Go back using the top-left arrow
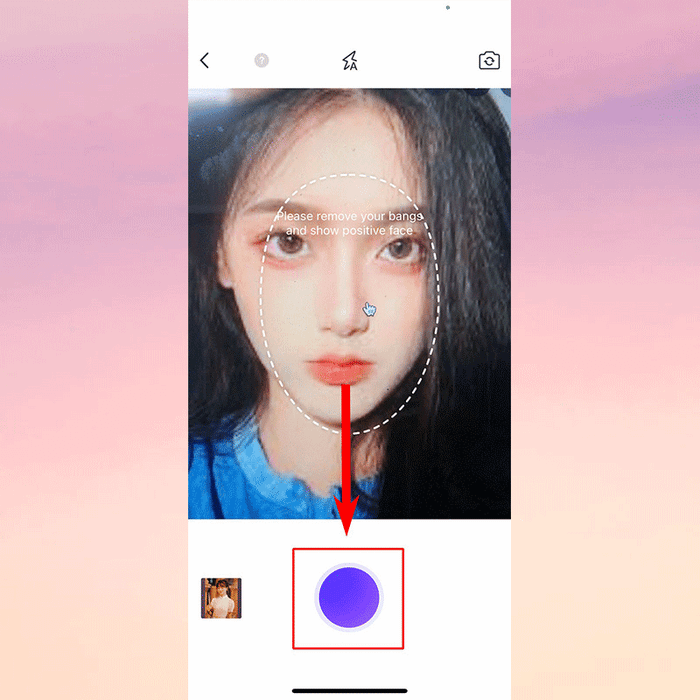This screenshot has width=700, height=700. (x=205, y=61)
